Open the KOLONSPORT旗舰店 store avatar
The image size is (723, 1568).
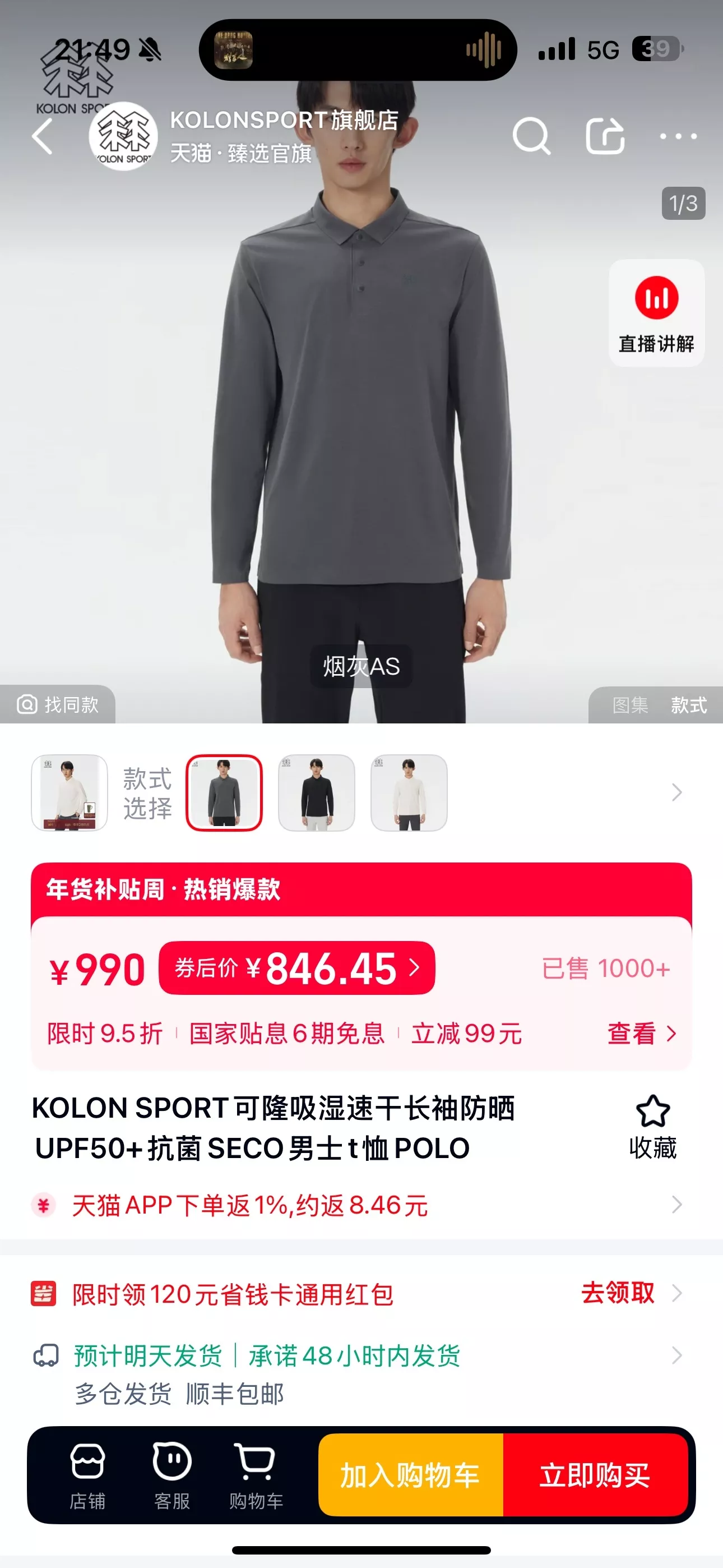(x=123, y=136)
